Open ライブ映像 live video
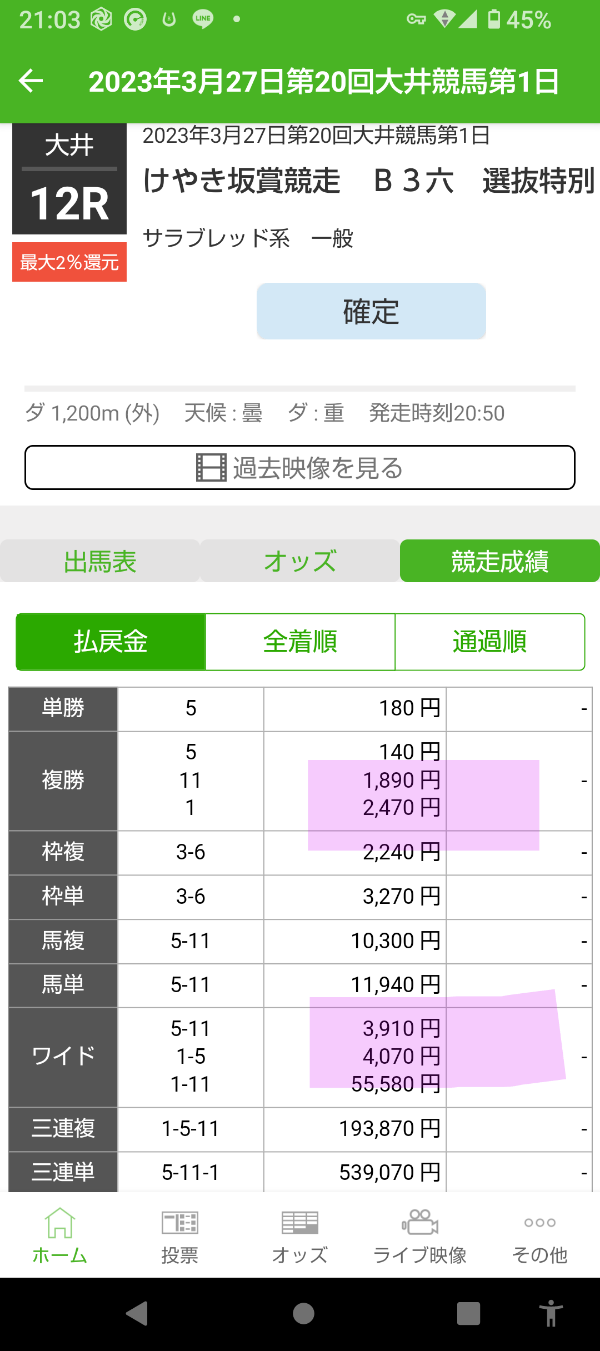The width and height of the screenshot is (600, 1351). click(420, 1236)
